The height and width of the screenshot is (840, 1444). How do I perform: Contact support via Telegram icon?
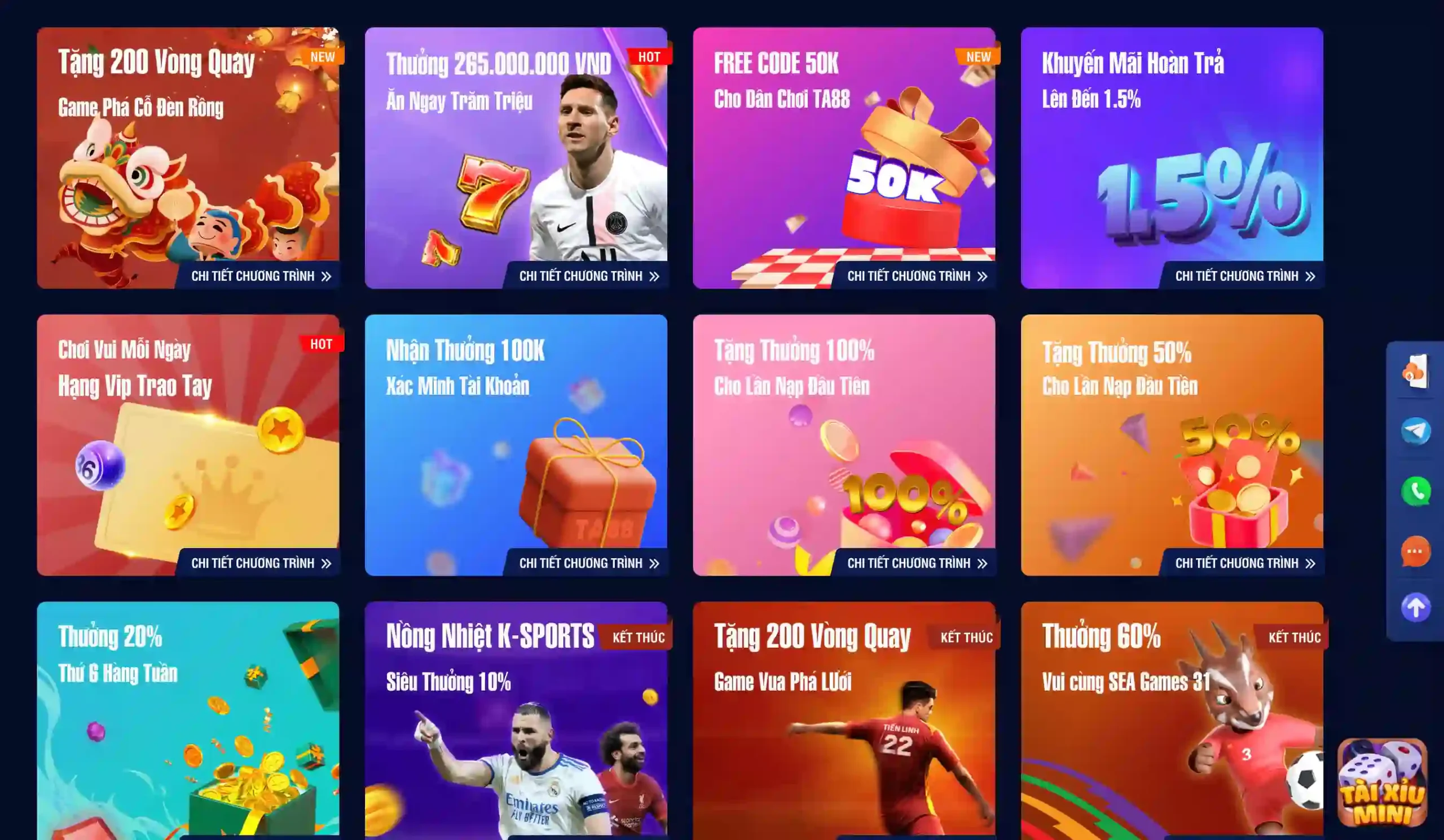1415,431
